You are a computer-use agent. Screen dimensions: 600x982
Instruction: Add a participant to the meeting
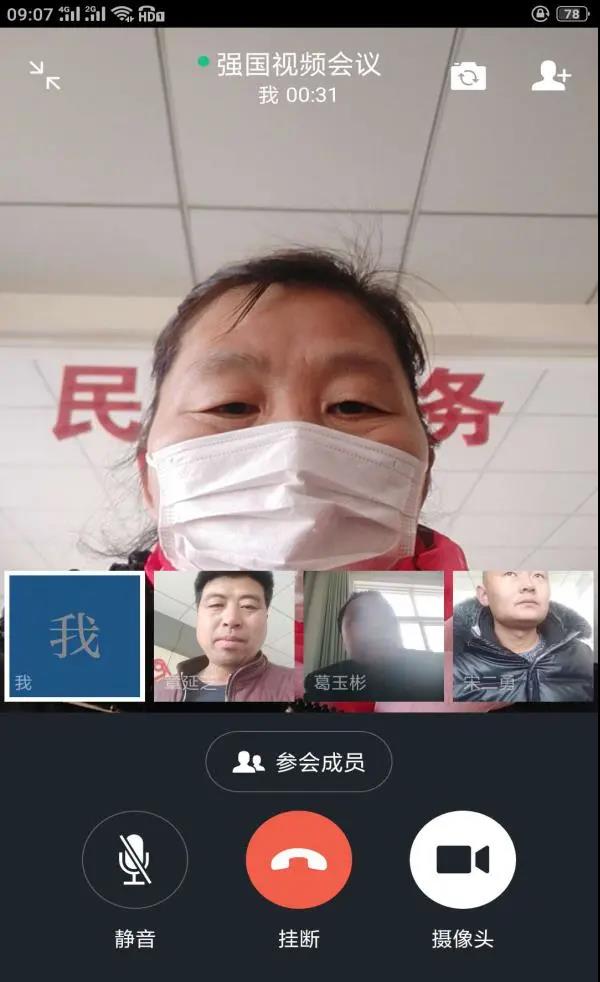pos(550,76)
